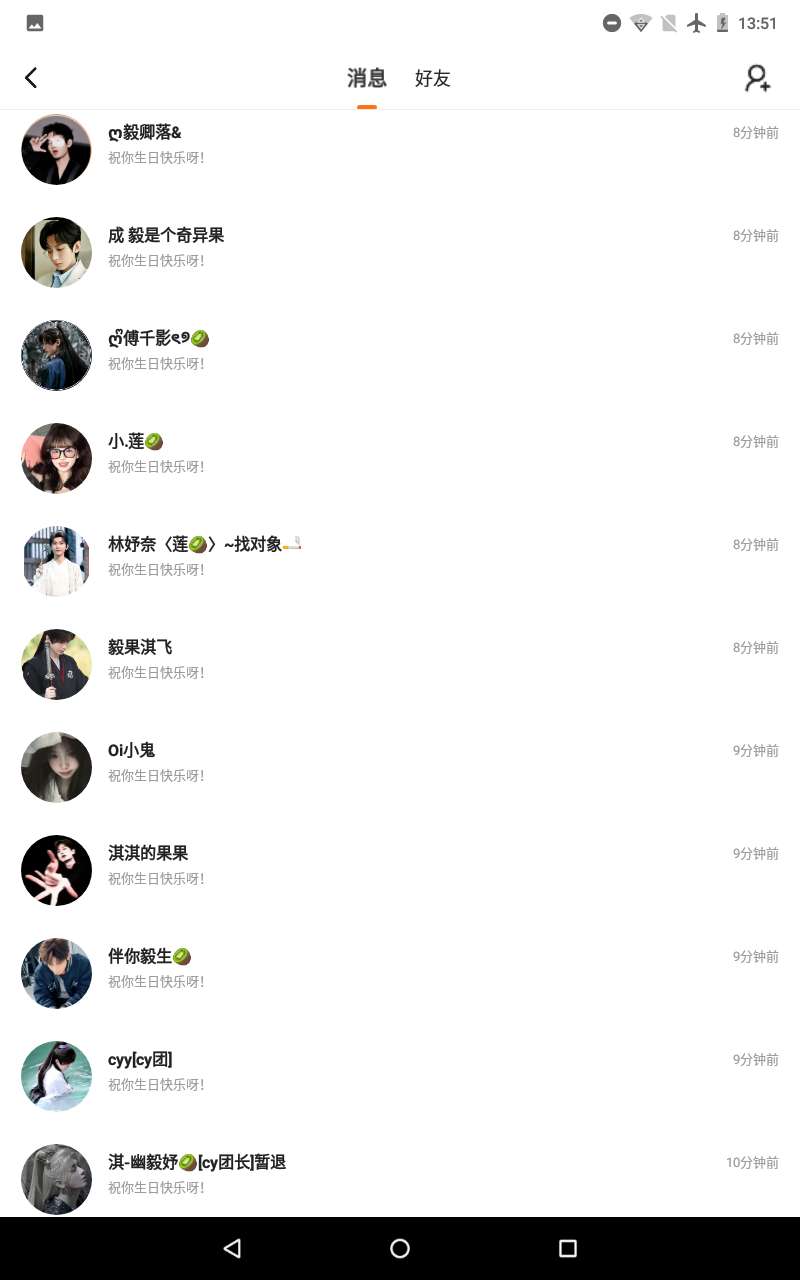
Task: Open the conversation with 伴你毅生
Action: 400,969
